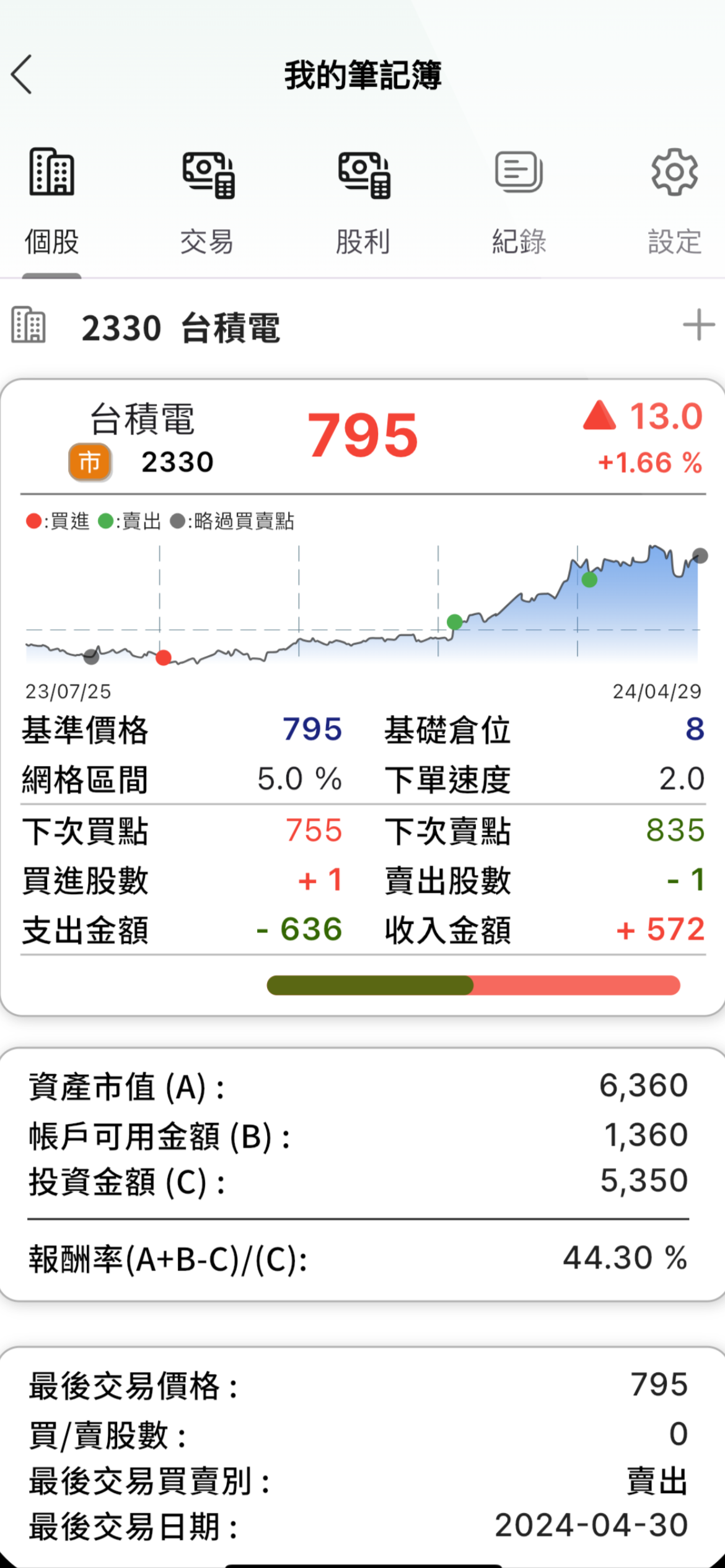Go back using the top-left arrow
This screenshot has height=1568, width=725.
(22, 74)
